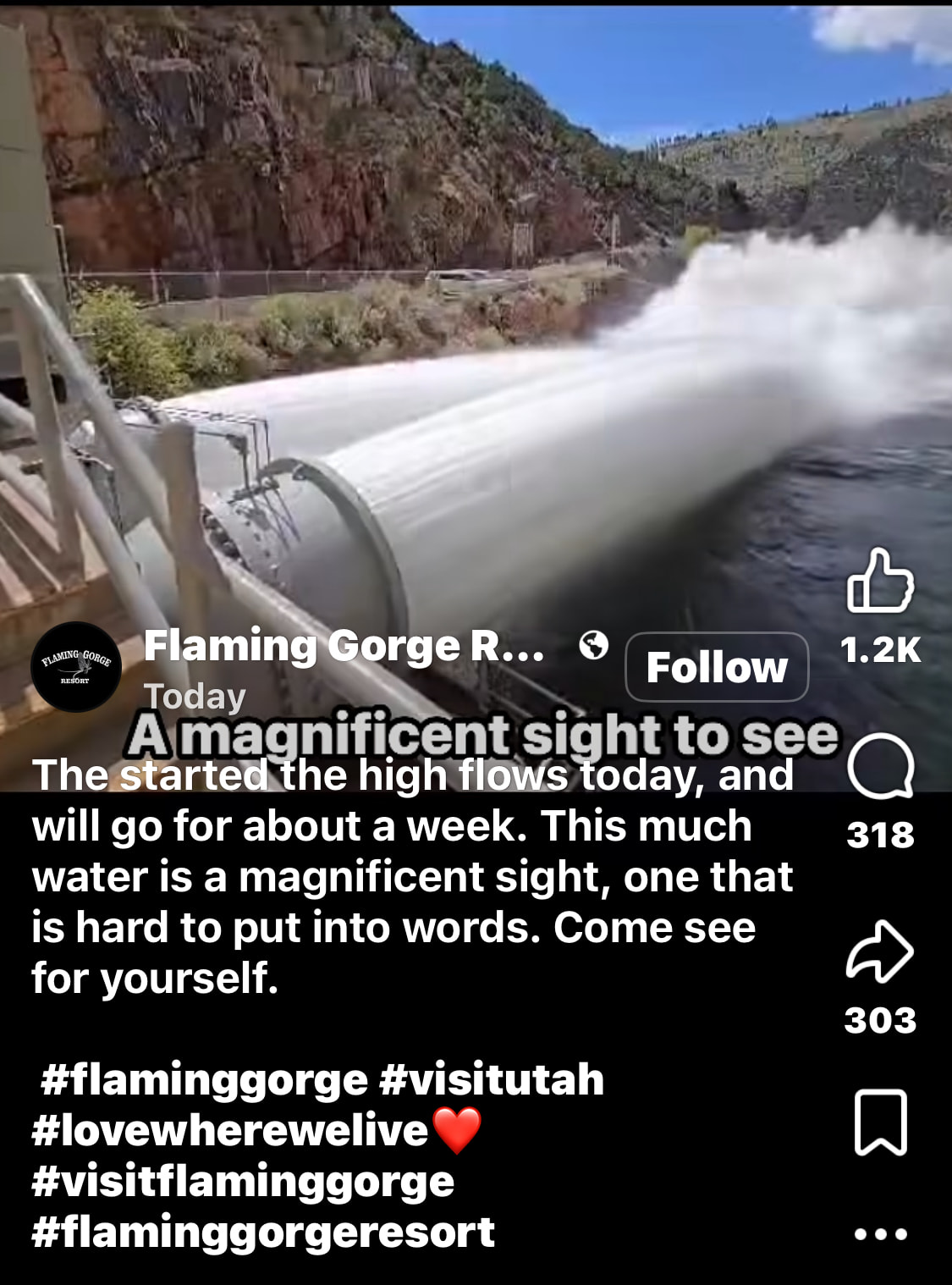
Task: Save the reel with the bookmark icon
Action: (880, 1122)
